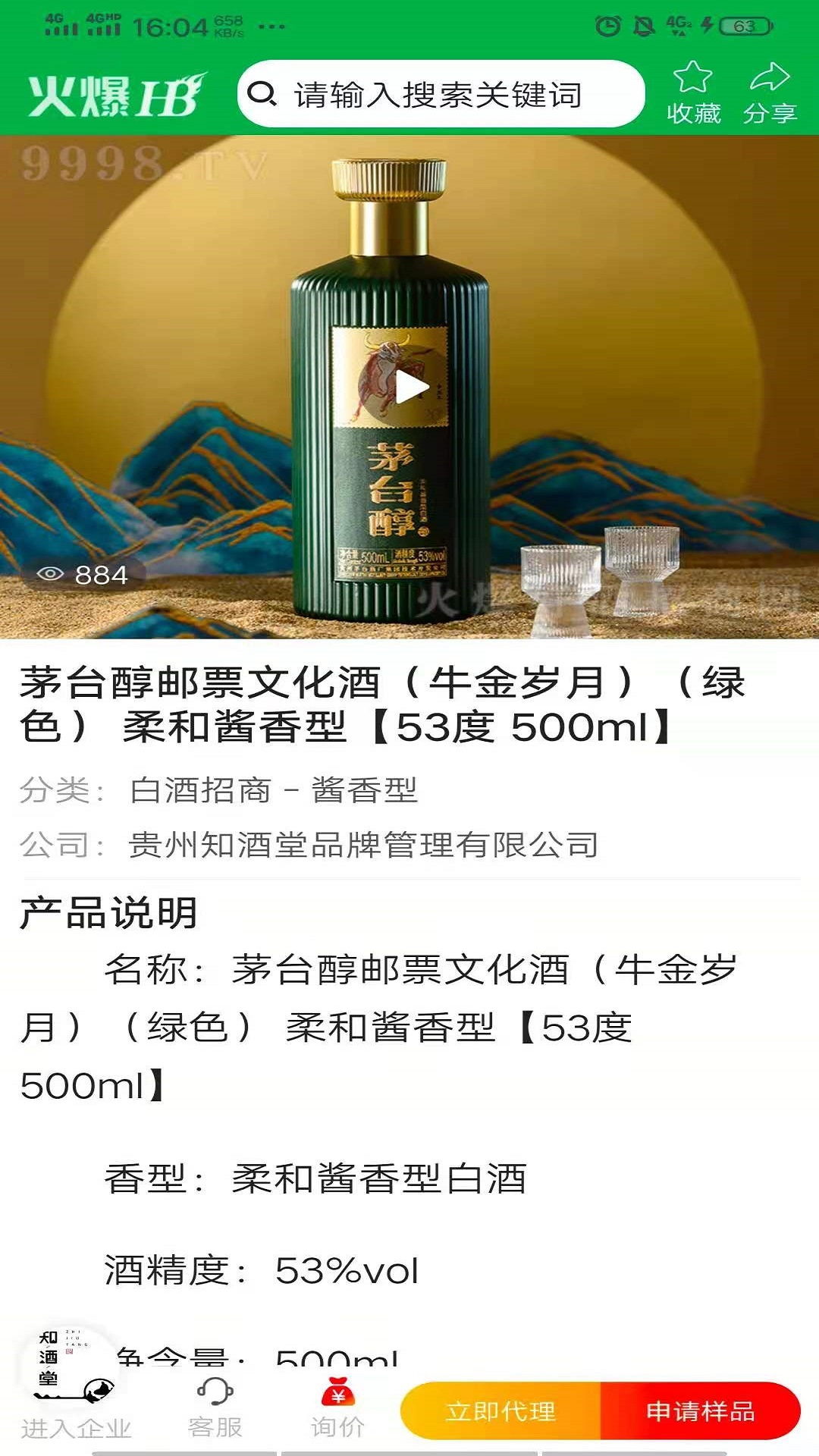Play the product video

(x=410, y=388)
